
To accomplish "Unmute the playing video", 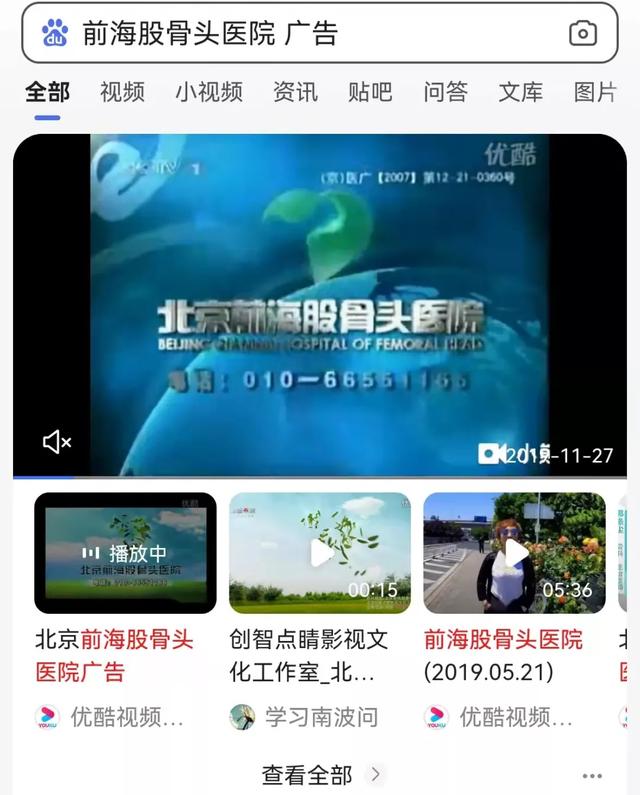I will click(x=57, y=442).
